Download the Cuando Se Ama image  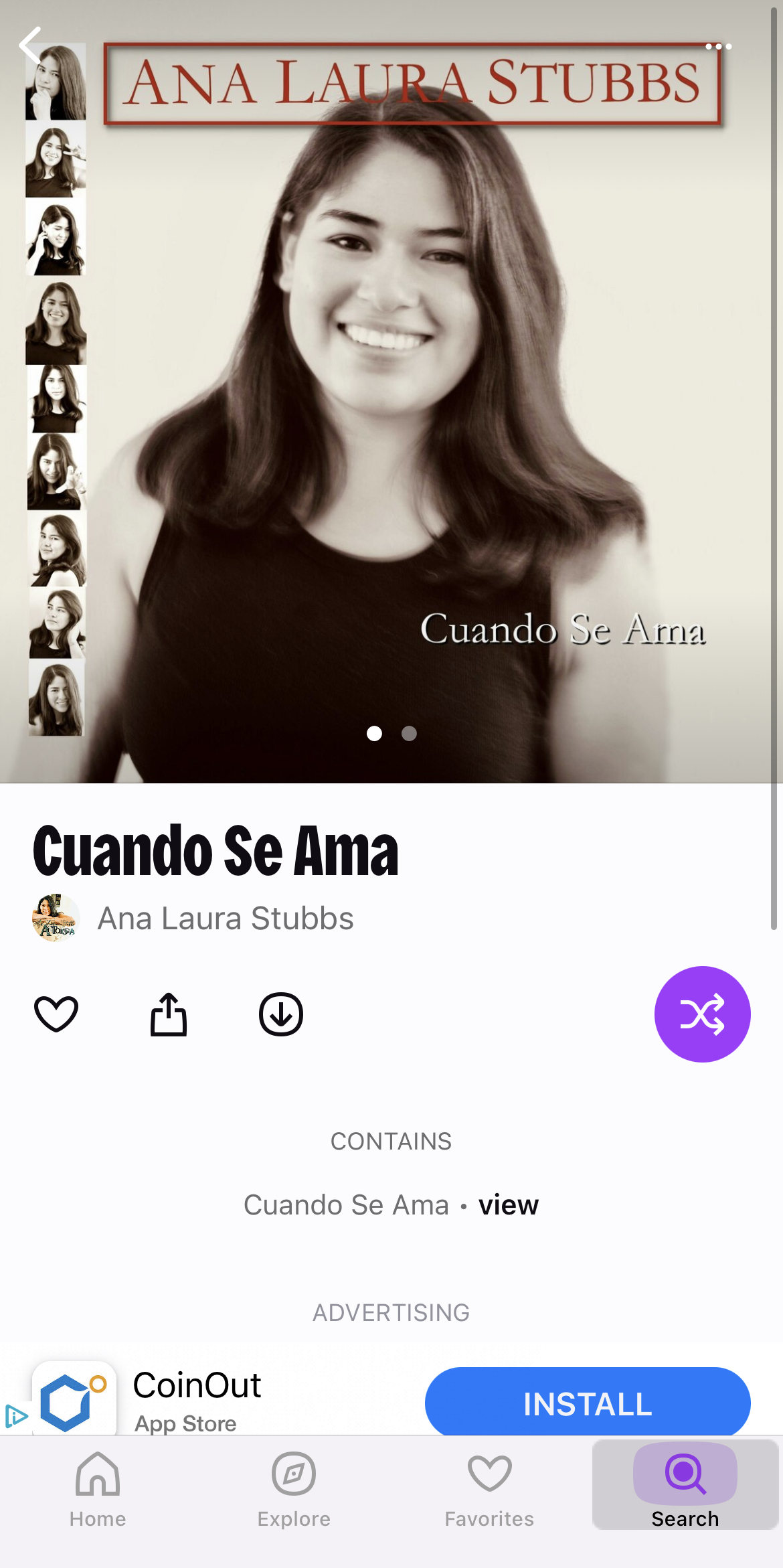click(x=281, y=1014)
